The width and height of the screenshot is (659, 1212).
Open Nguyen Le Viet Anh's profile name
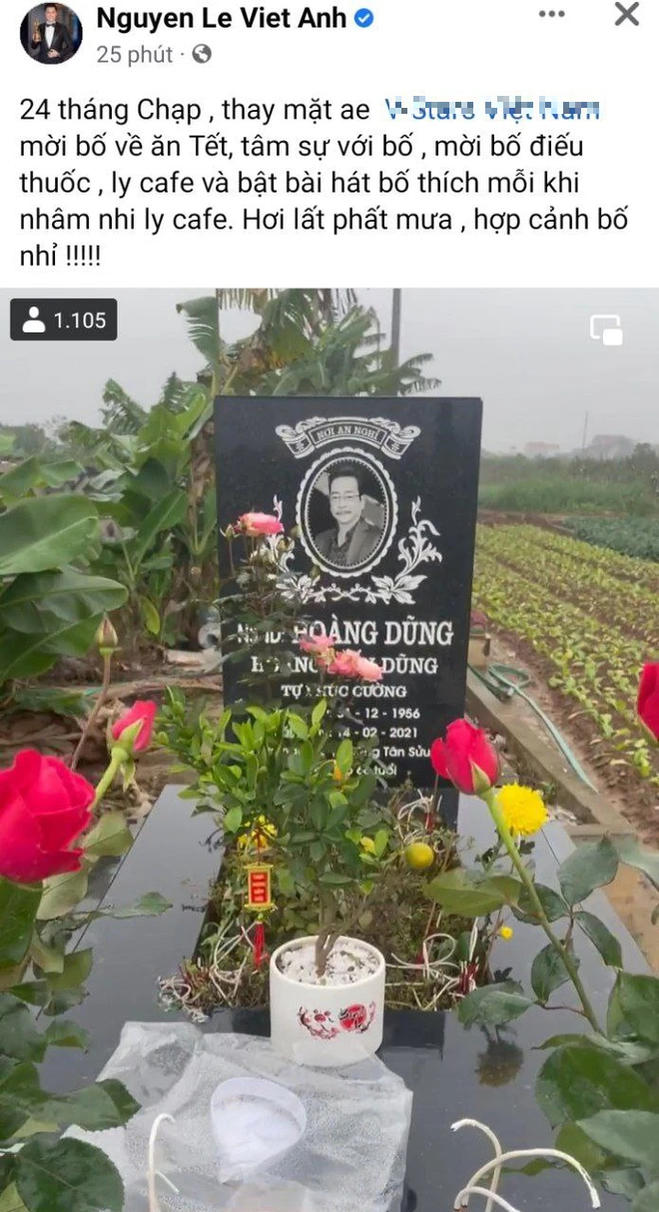click(221, 17)
